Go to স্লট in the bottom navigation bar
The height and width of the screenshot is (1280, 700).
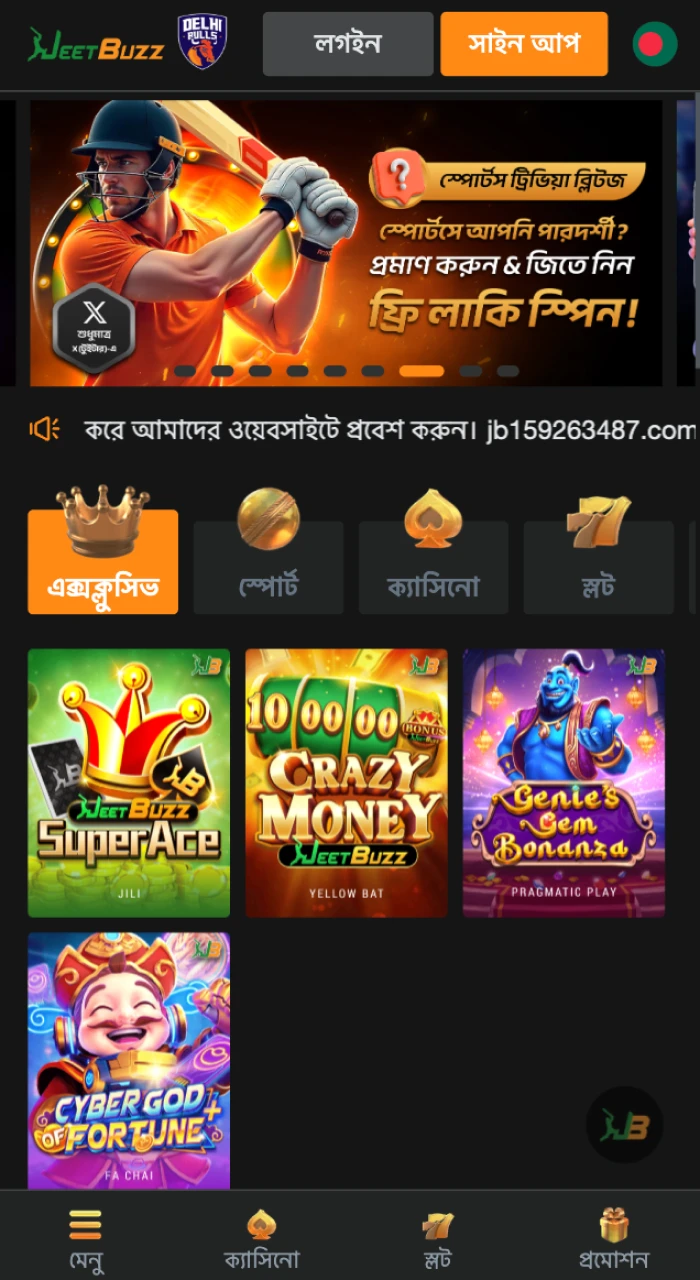(437, 1237)
